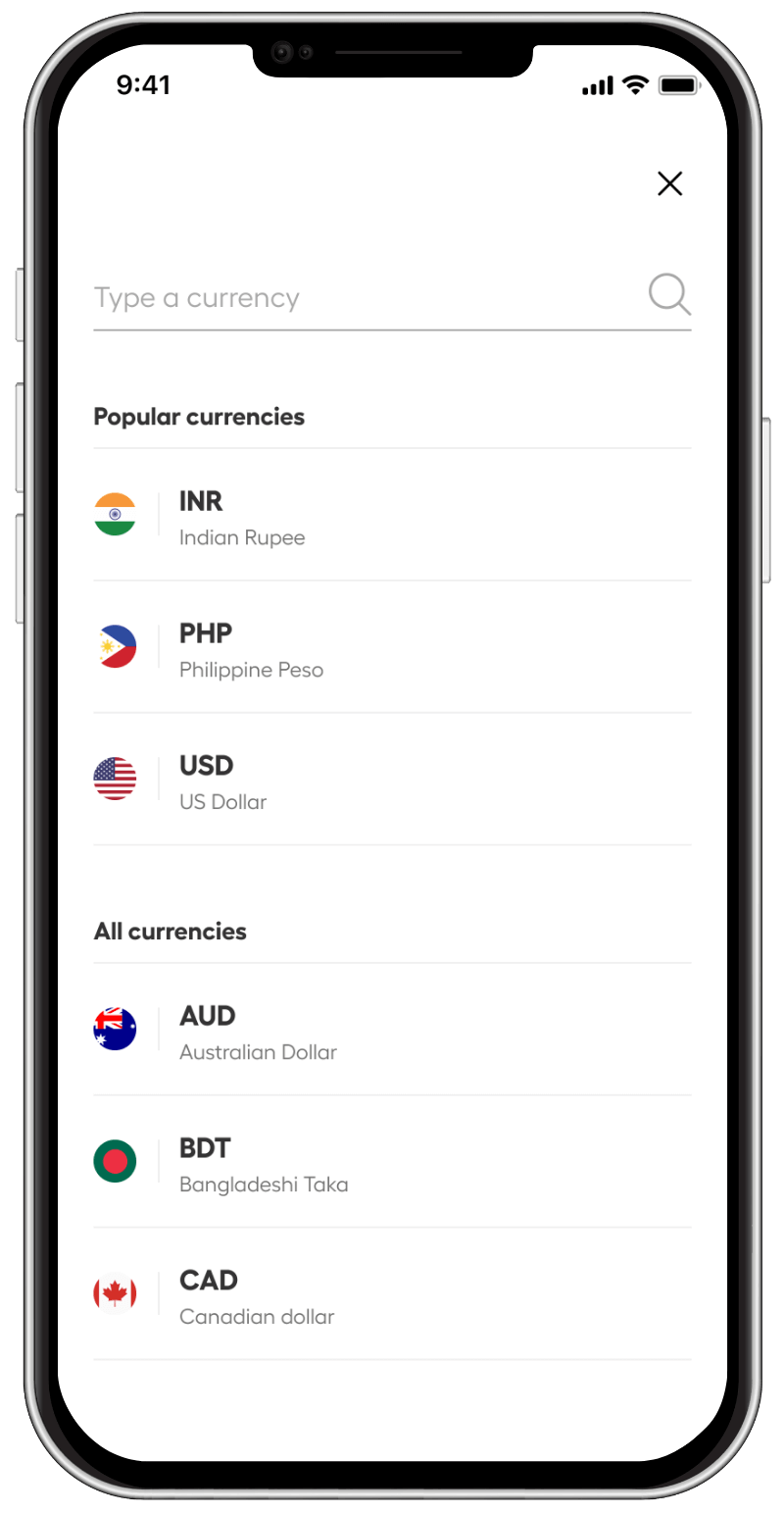The image size is (784, 1513).
Task: Choose PHP Philippine Peso
Action: pos(392,647)
